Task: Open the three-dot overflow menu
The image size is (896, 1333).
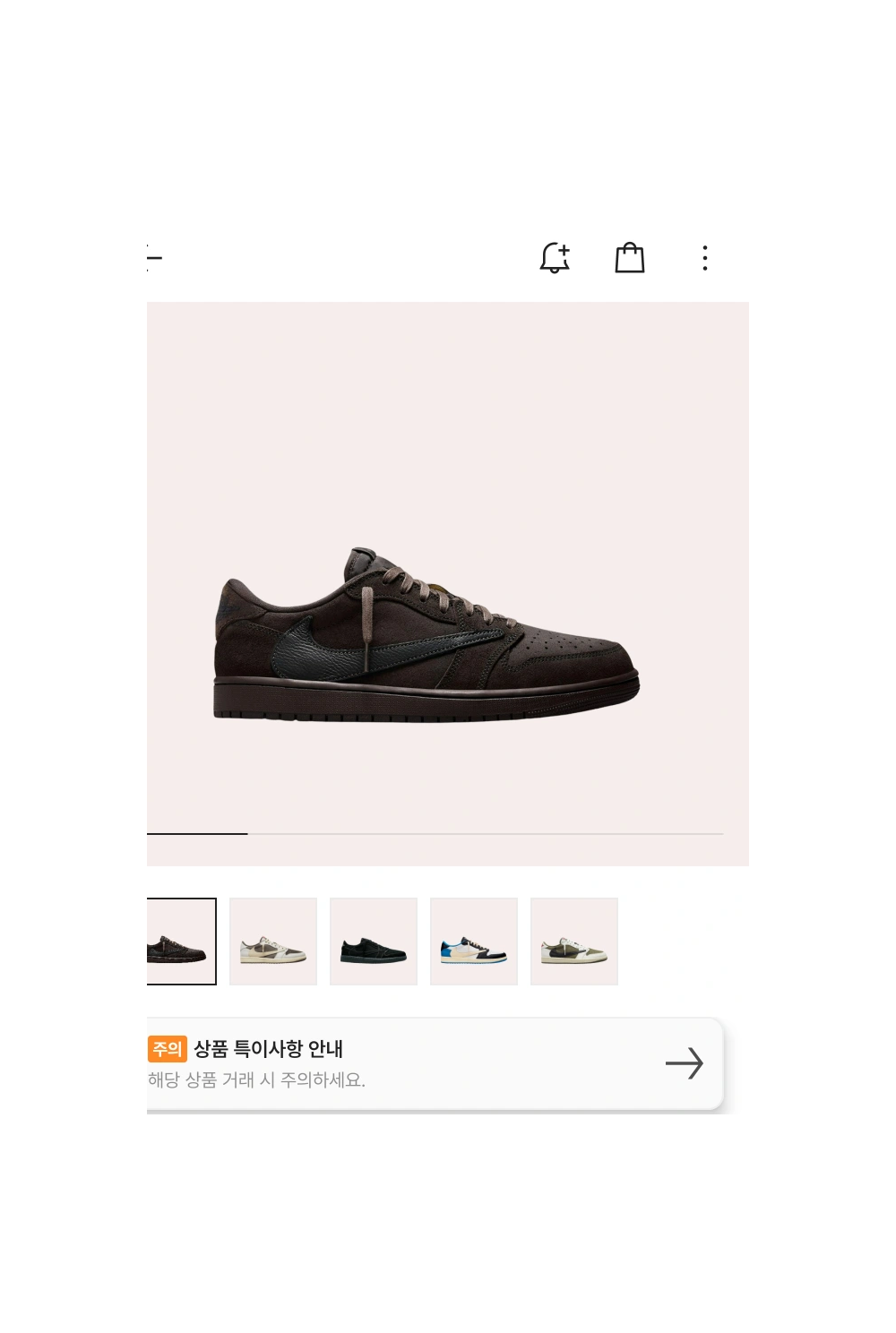Action: click(x=705, y=258)
